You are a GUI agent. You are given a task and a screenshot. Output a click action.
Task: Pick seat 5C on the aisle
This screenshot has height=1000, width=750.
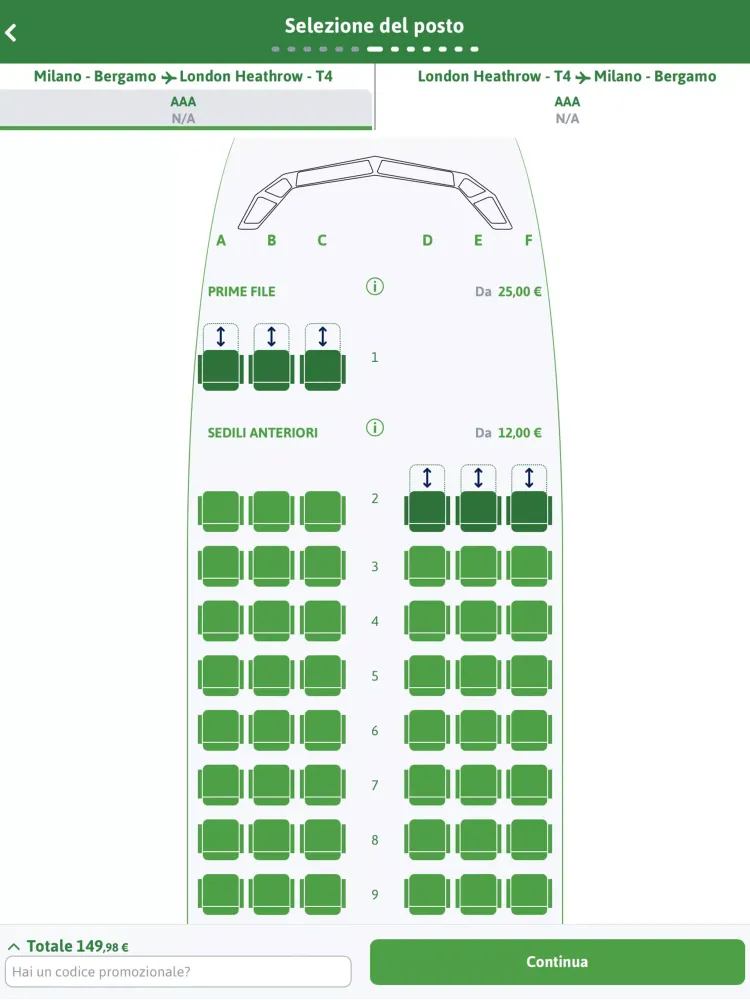(322, 676)
